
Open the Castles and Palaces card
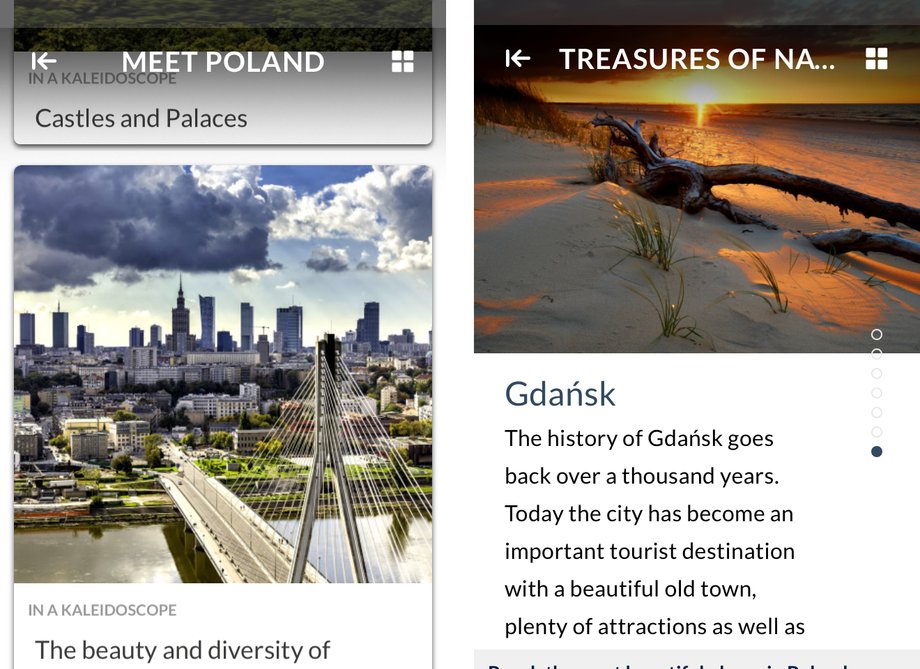click(141, 118)
